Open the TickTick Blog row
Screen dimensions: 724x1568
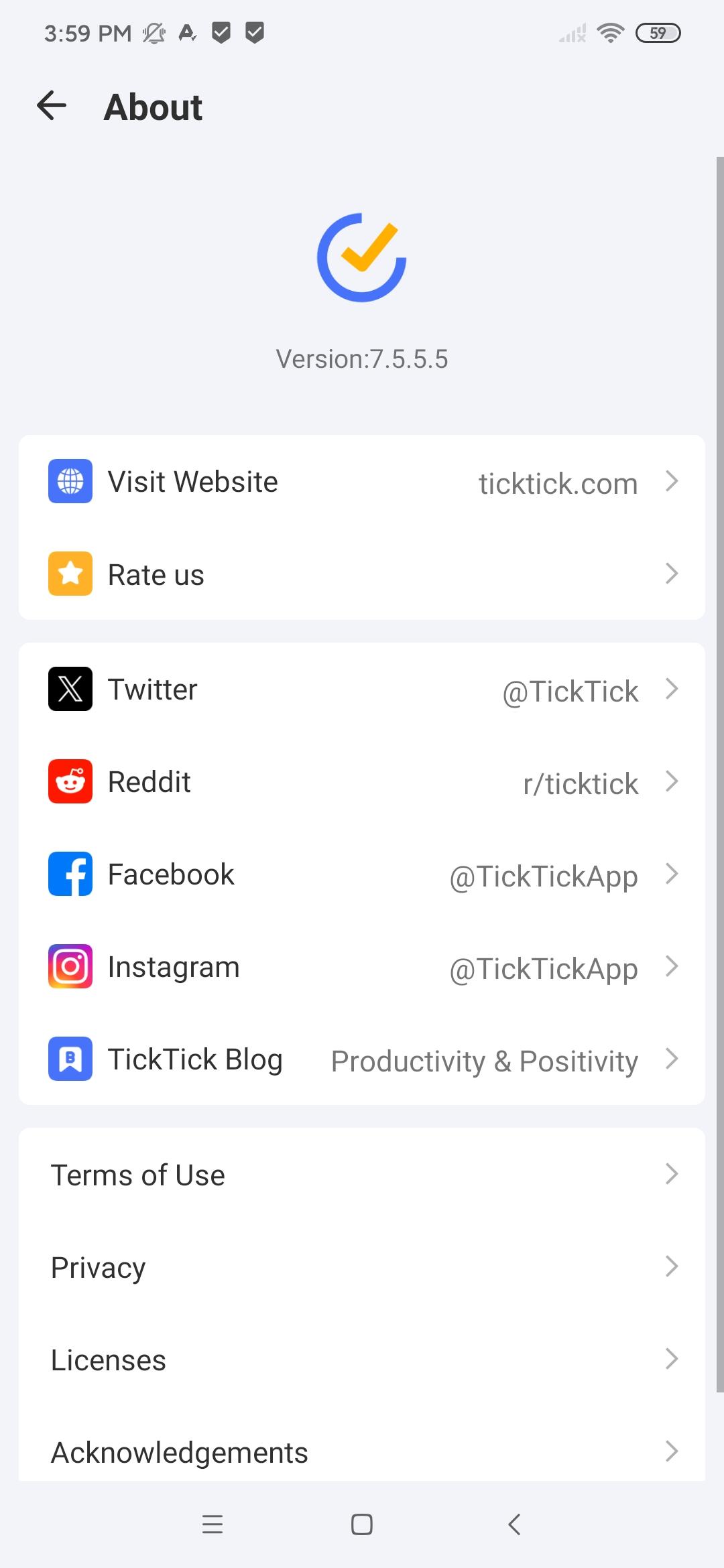pyautogui.click(x=362, y=1059)
